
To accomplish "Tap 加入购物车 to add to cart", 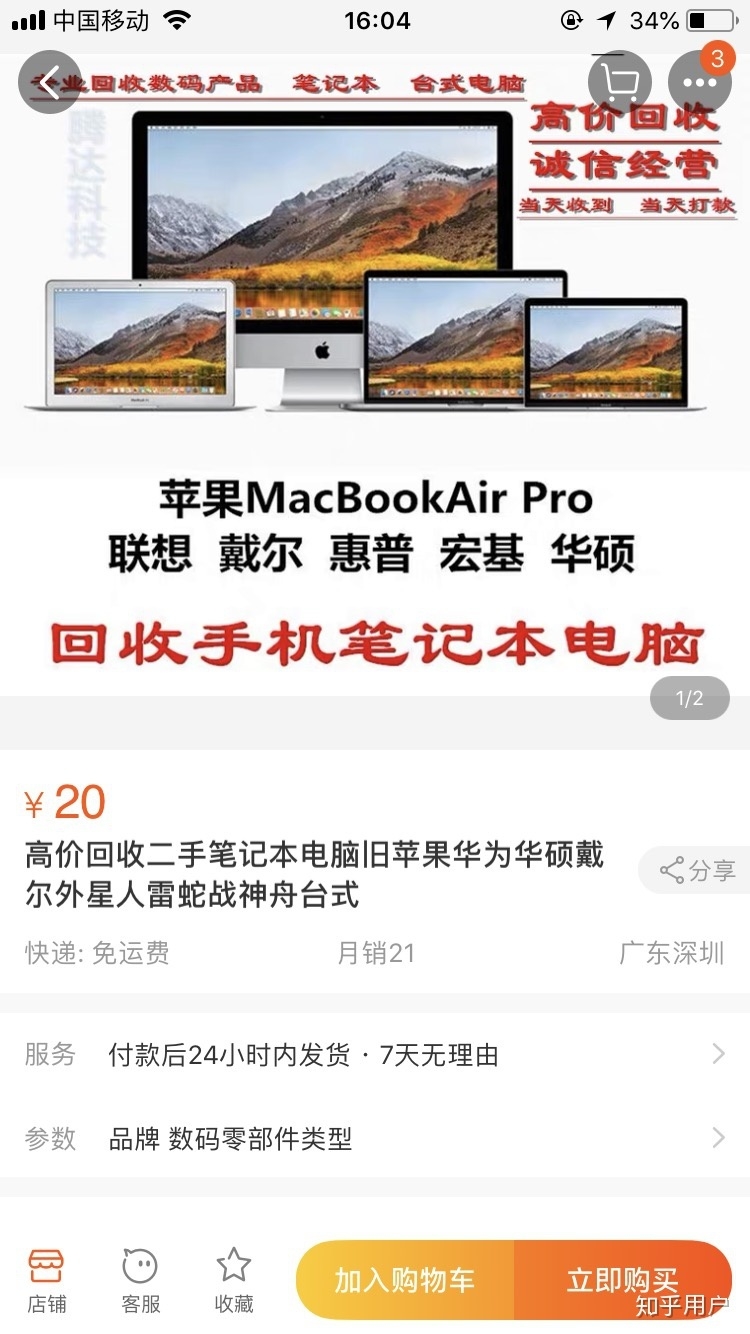I will tap(405, 1280).
